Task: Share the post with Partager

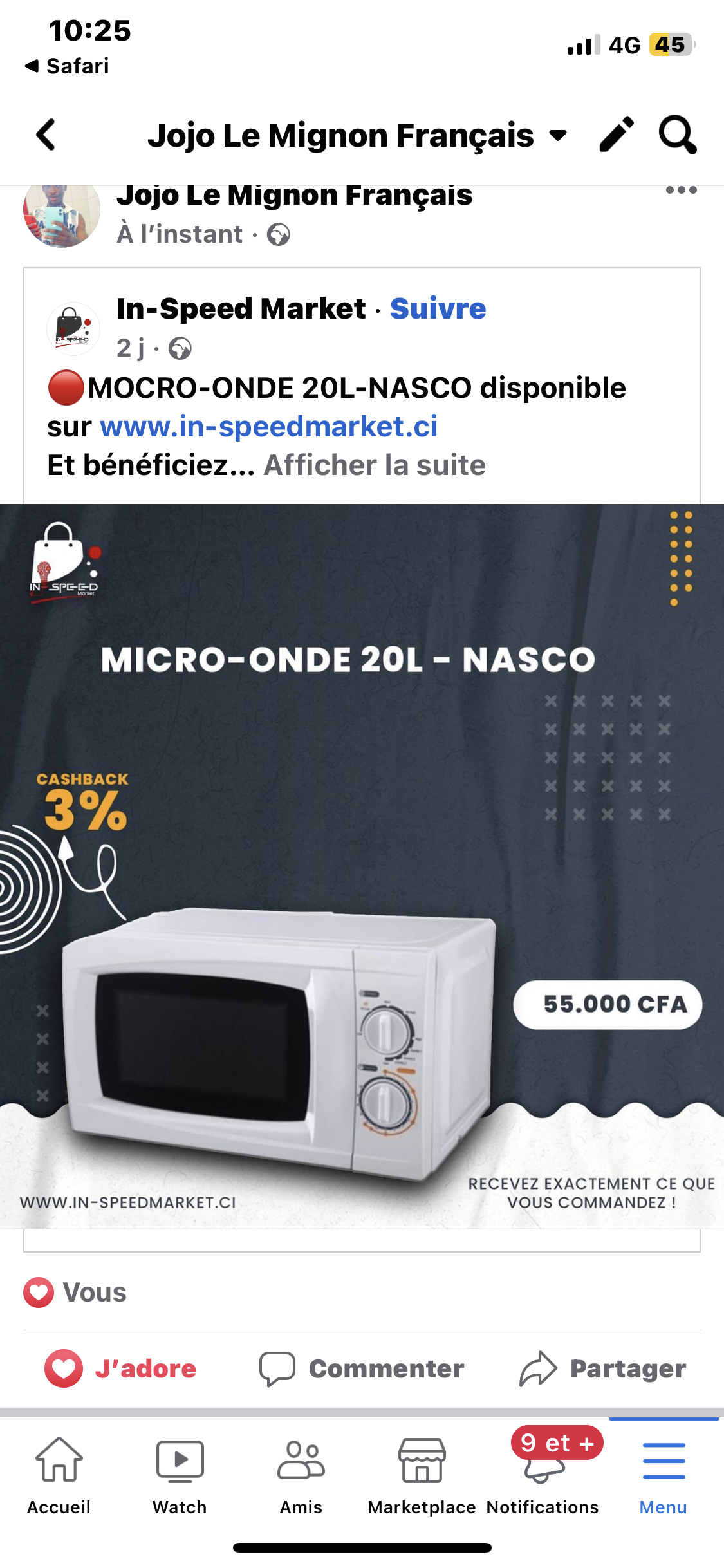Action: point(602,1368)
